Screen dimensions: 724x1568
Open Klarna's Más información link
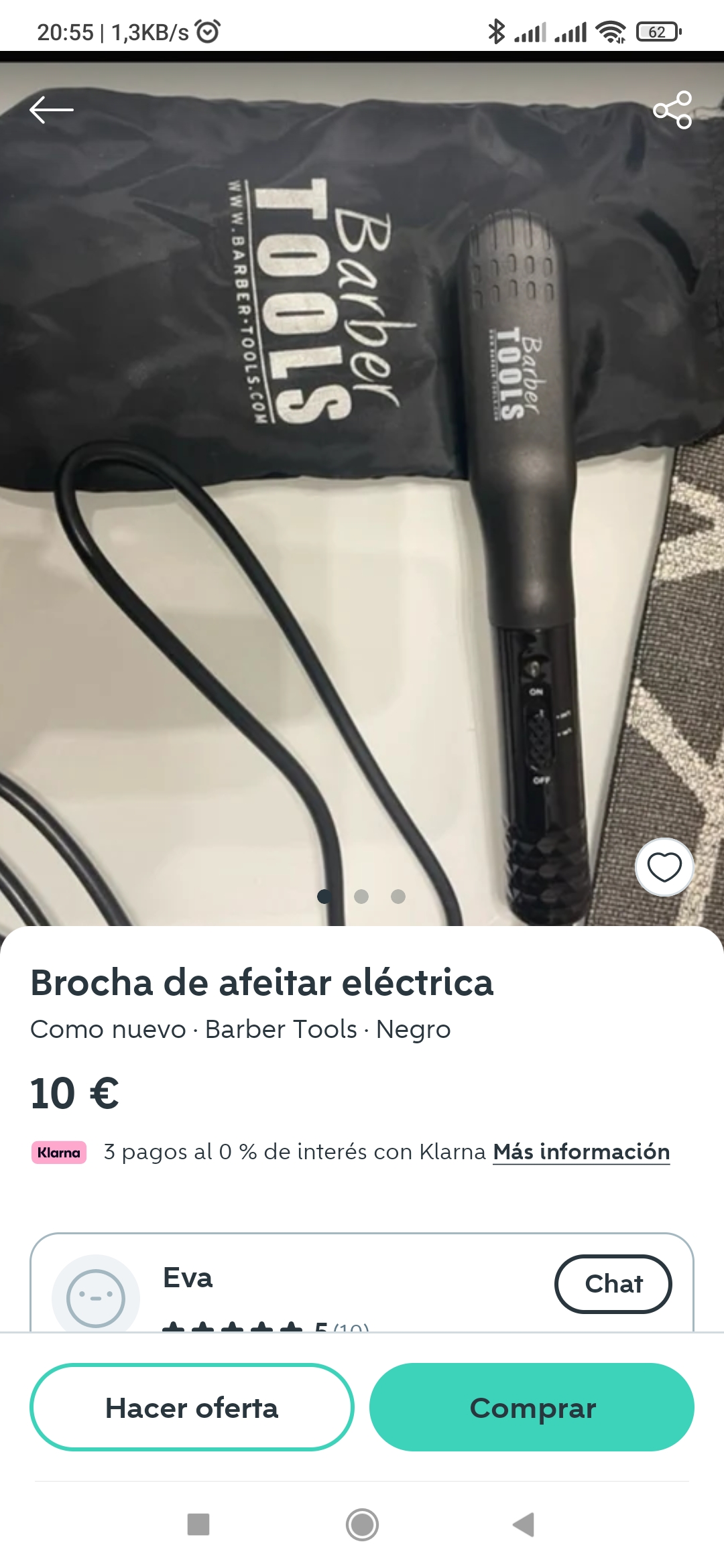(x=581, y=1152)
